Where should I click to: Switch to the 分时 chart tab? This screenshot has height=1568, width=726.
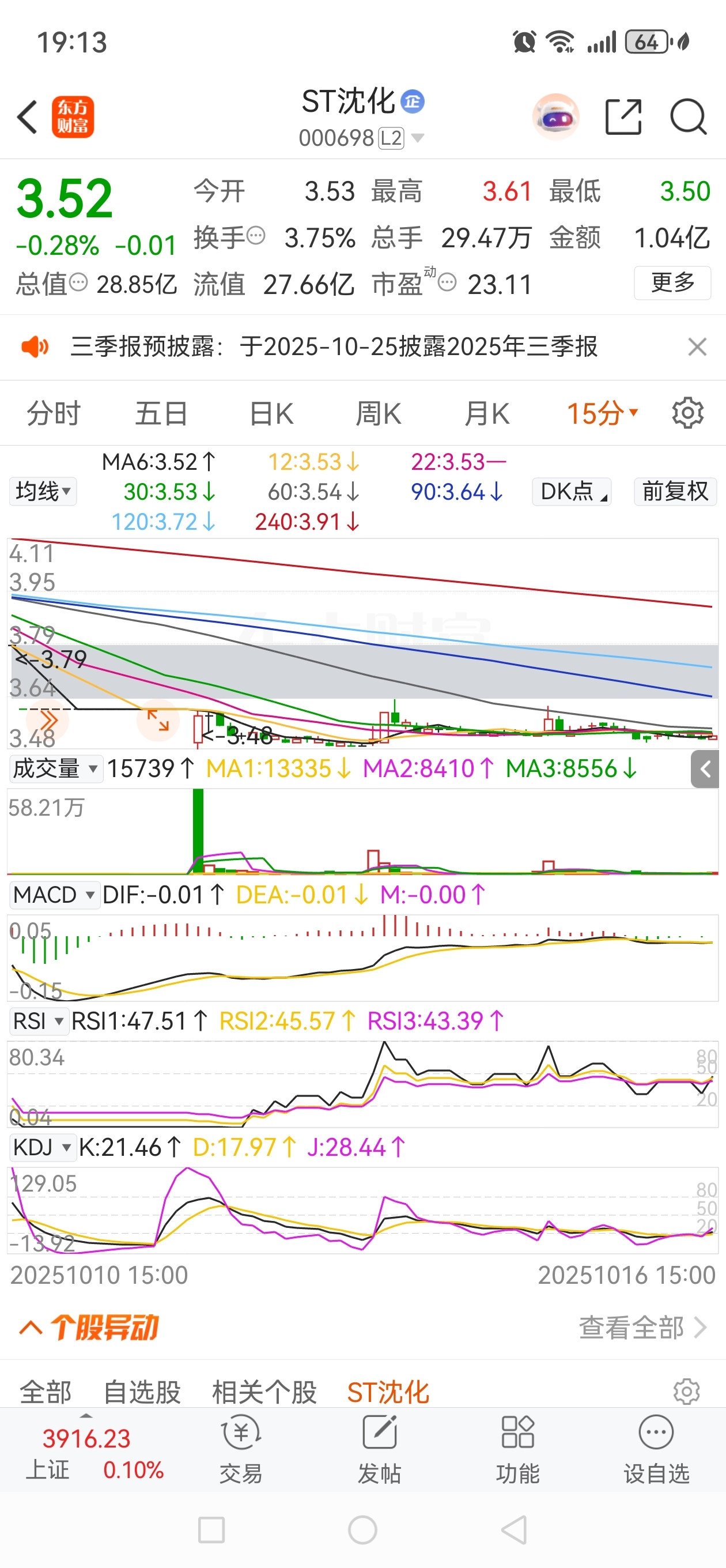point(54,414)
